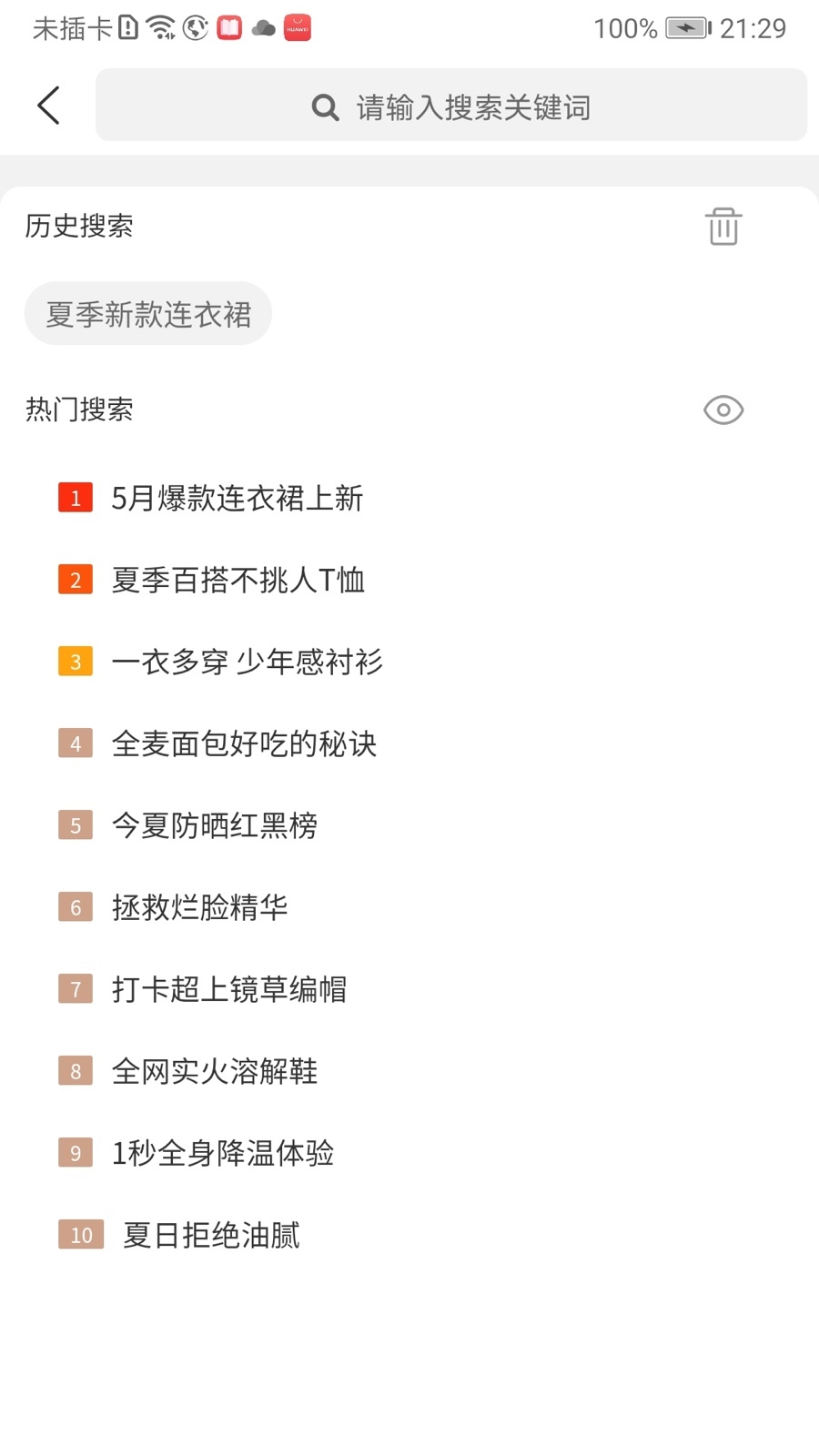Image resolution: width=819 pixels, height=1456 pixels.
Task: Click the rank badge 5 beside 今夏防晒红黑榜
Action: (x=75, y=824)
